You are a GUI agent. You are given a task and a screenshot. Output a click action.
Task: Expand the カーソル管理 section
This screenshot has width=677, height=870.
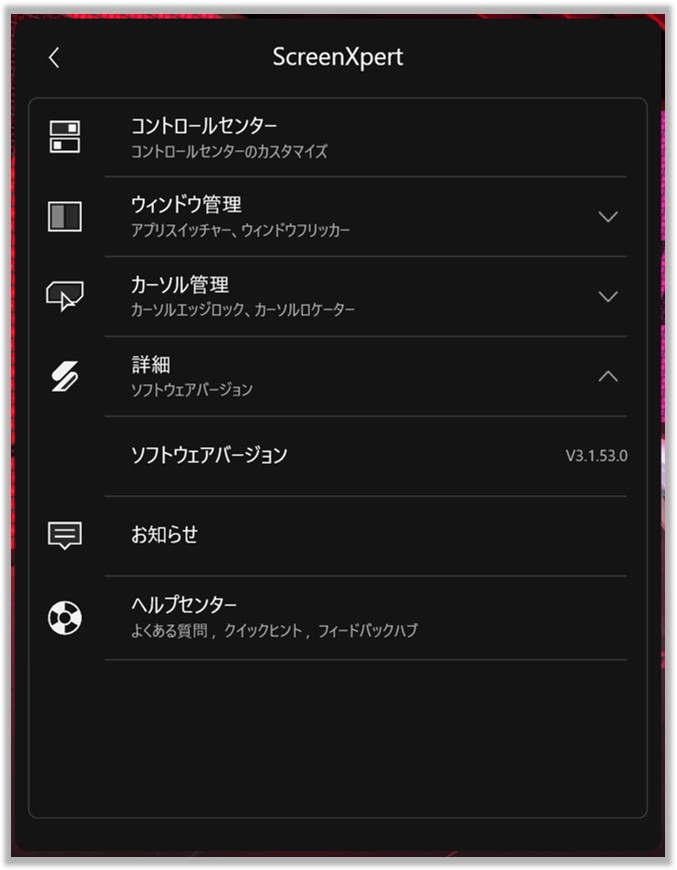tap(607, 297)
